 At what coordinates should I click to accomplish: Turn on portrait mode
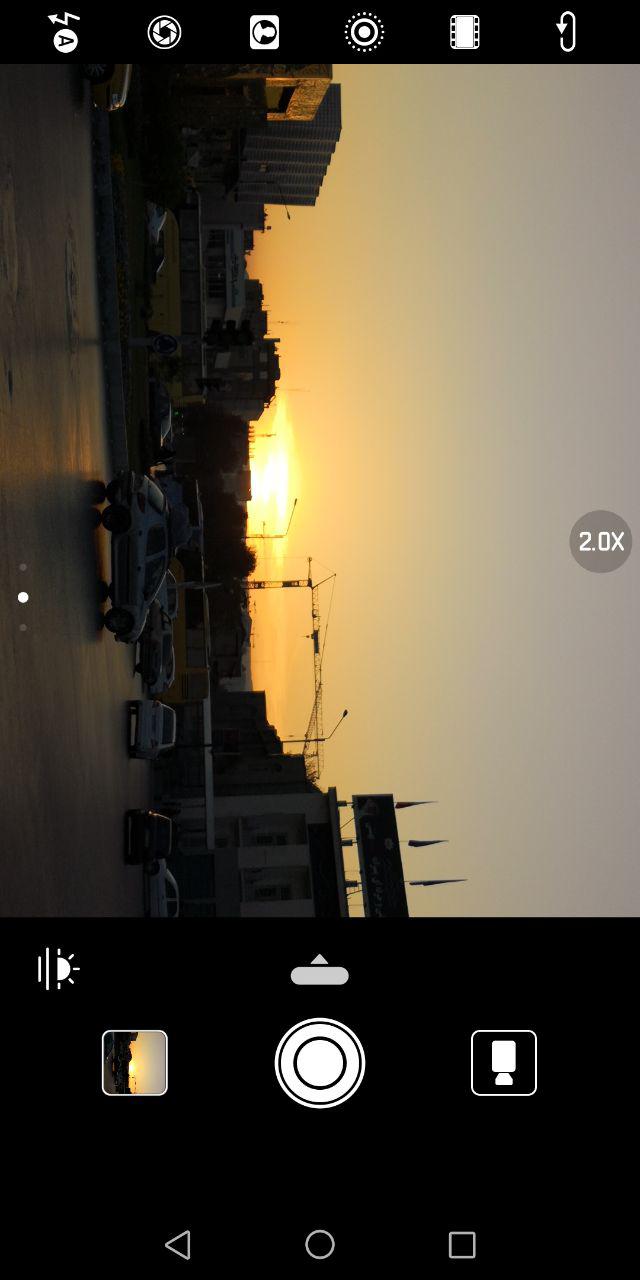[x=264, y=32]
